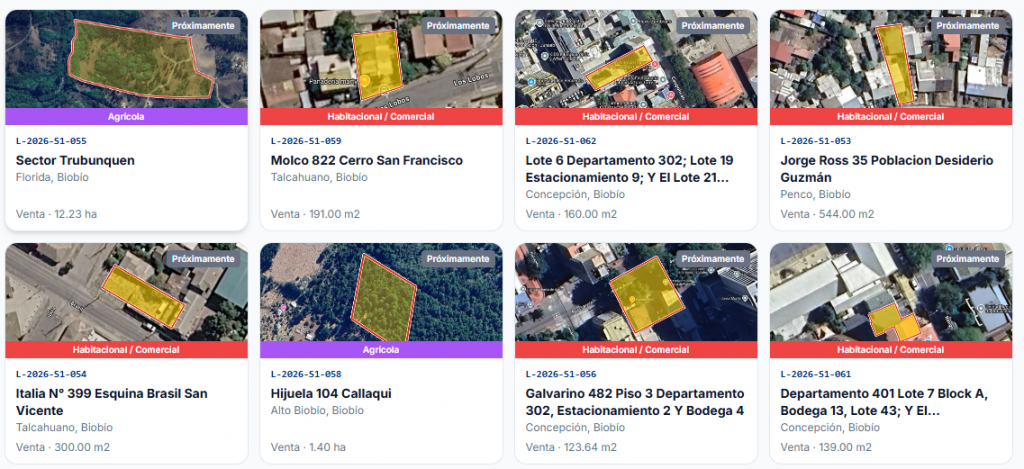This screenshot has width=1024, height=469.
Task: Open Galvarino 482 Piso 3 Departamento card
Action: click(x=636, y=353)
